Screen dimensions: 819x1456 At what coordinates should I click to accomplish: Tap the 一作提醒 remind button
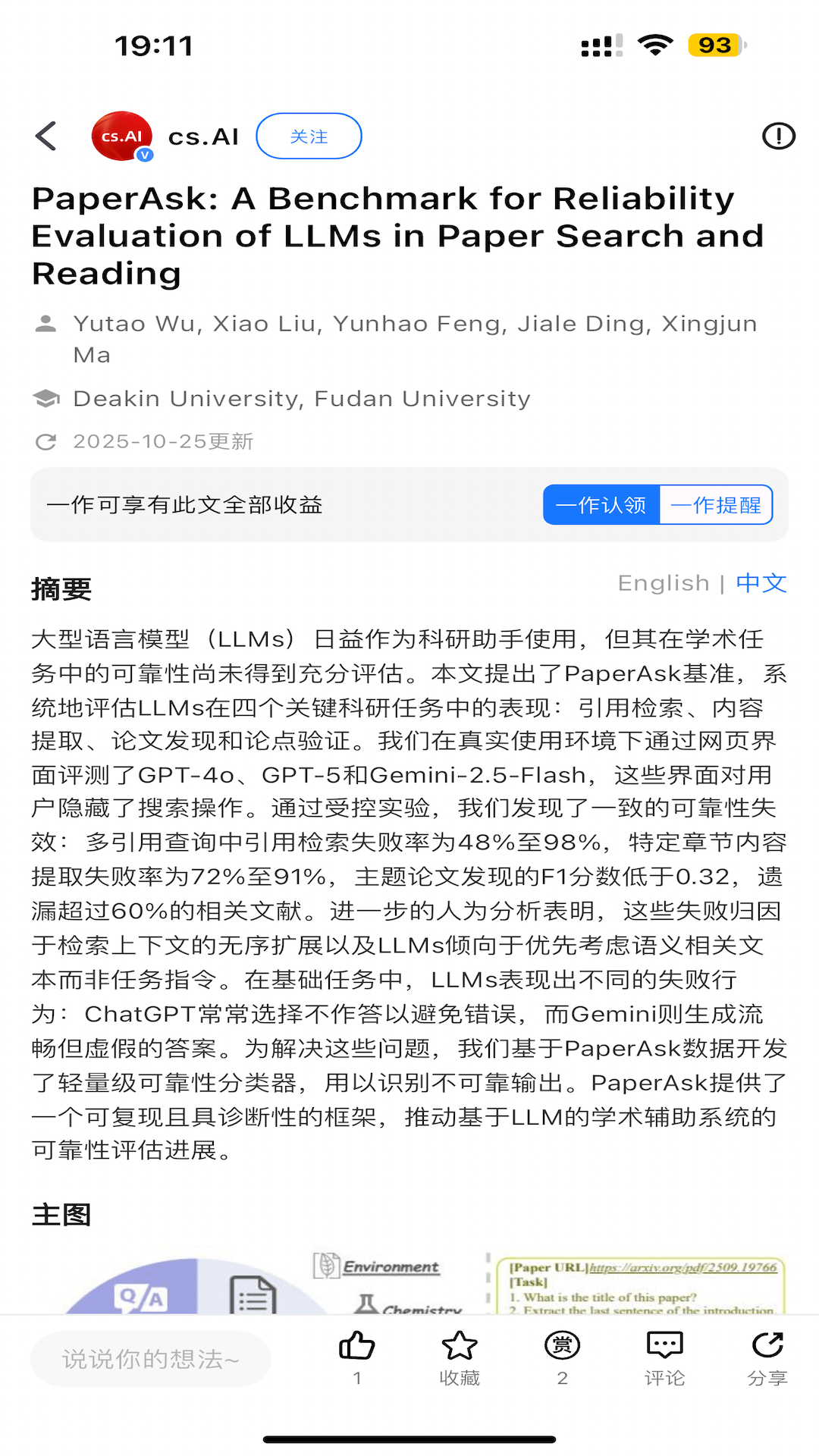coord(716,505)
